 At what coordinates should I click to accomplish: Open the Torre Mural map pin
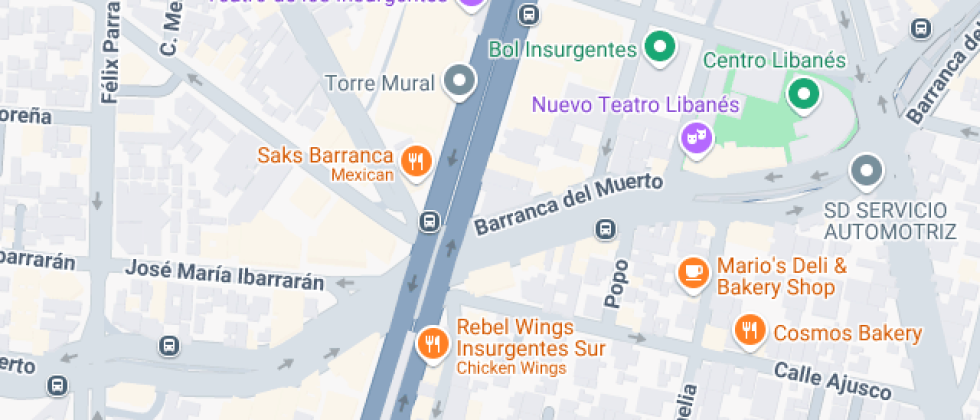459,81
